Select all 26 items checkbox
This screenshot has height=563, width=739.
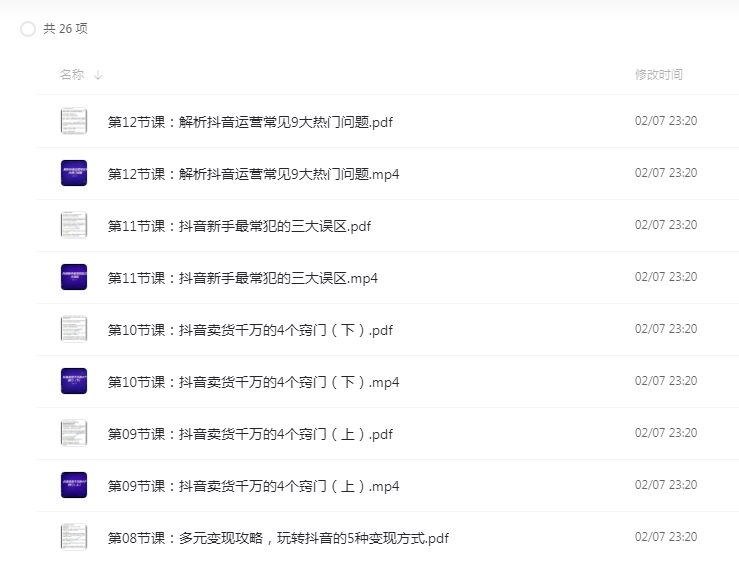[x=28, y=29]
